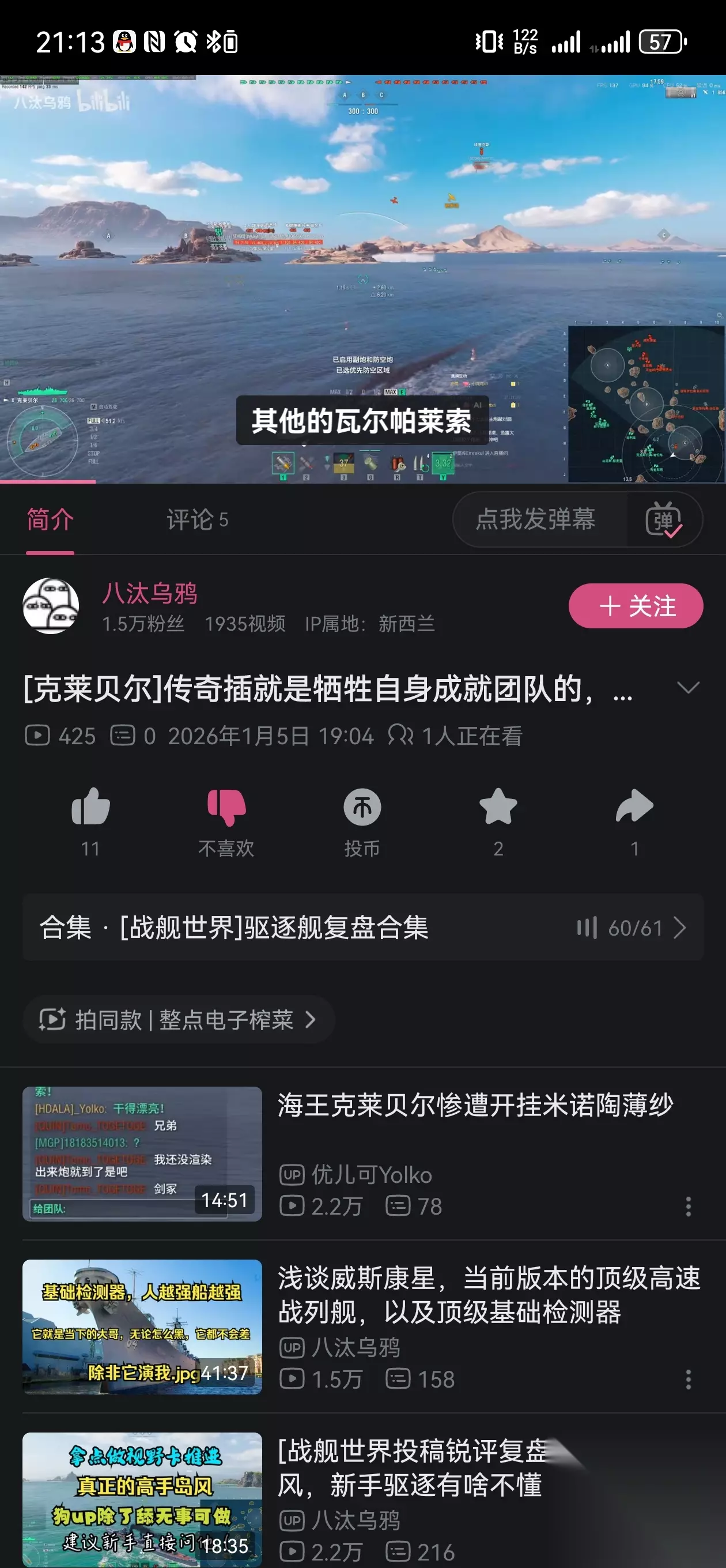Screen dimensions: 726x1568
Task: Open the 战舰世界投稿锐评复盘 video
Action: [x=414, y=1467]
